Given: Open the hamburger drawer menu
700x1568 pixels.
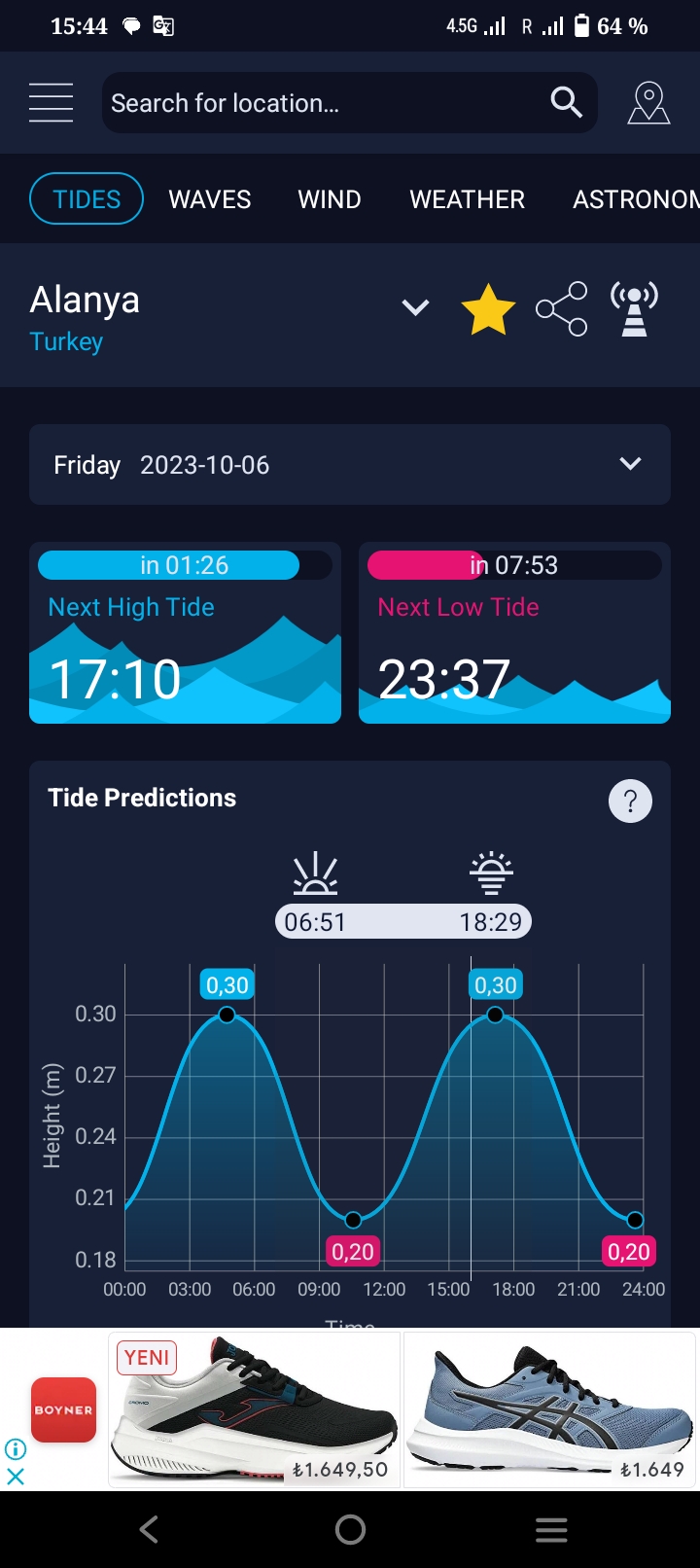Looking at the screenshot, I should pyautogui.click(x=51, y=102).
